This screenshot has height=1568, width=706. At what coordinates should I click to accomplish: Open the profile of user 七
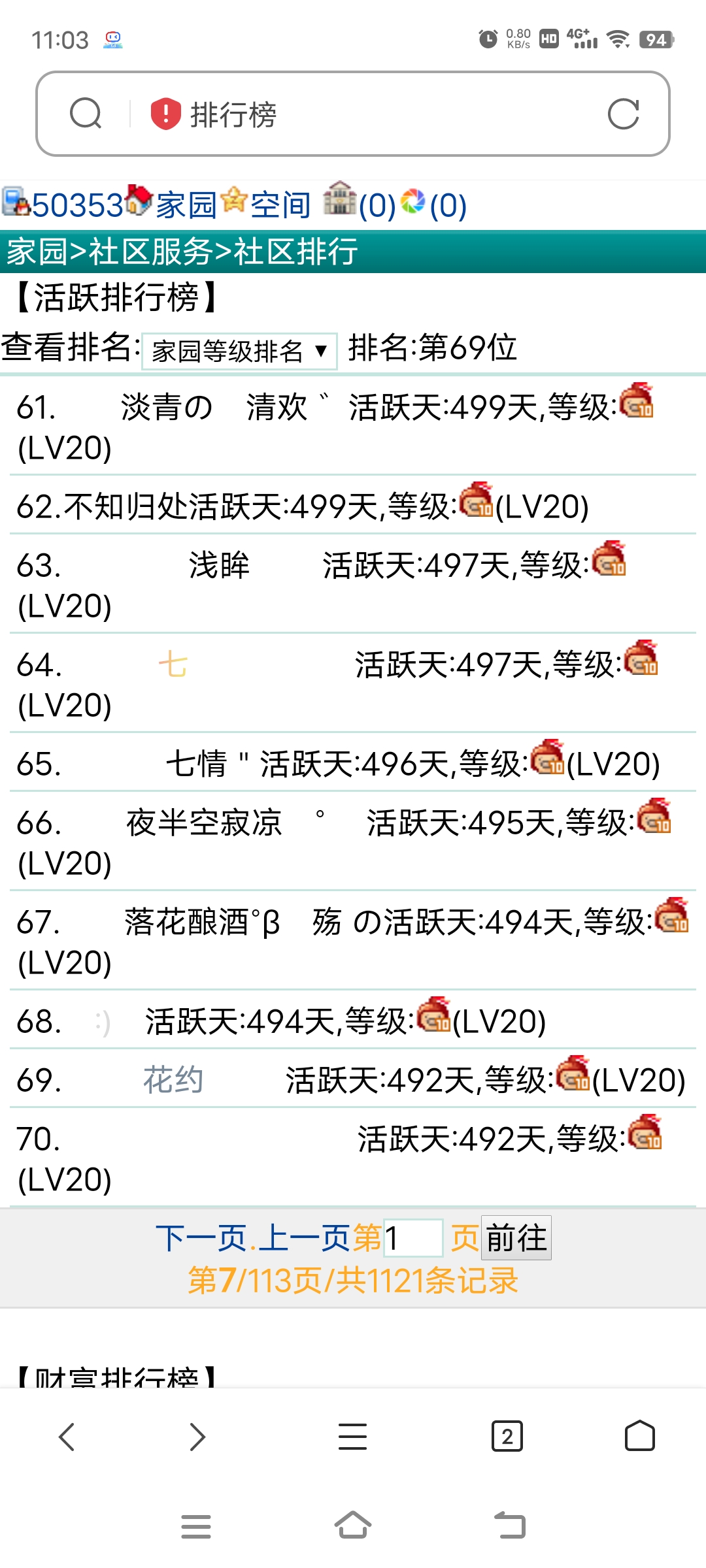(173, 665)
